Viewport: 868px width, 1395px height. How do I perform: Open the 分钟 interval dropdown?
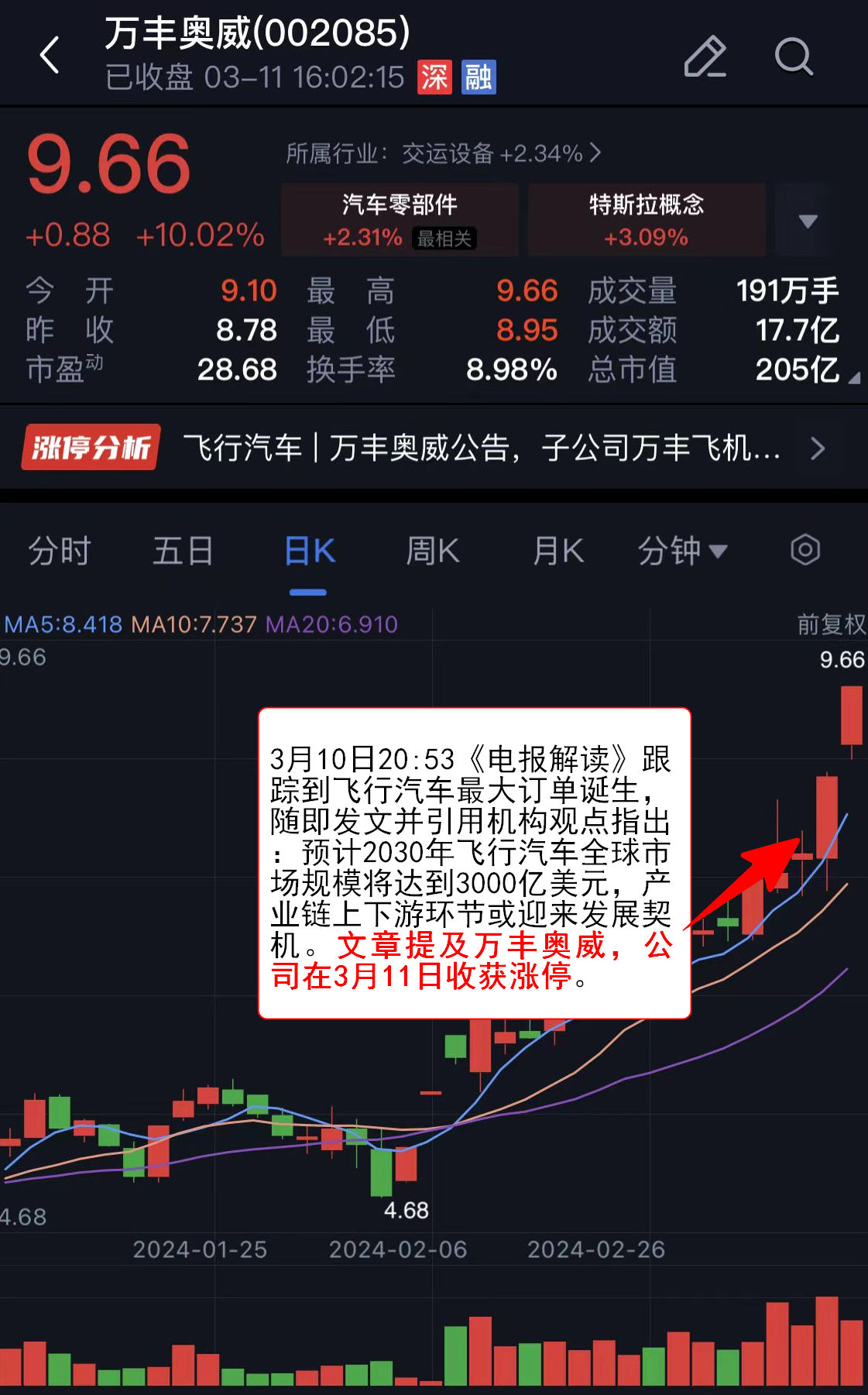click(681, 551)
